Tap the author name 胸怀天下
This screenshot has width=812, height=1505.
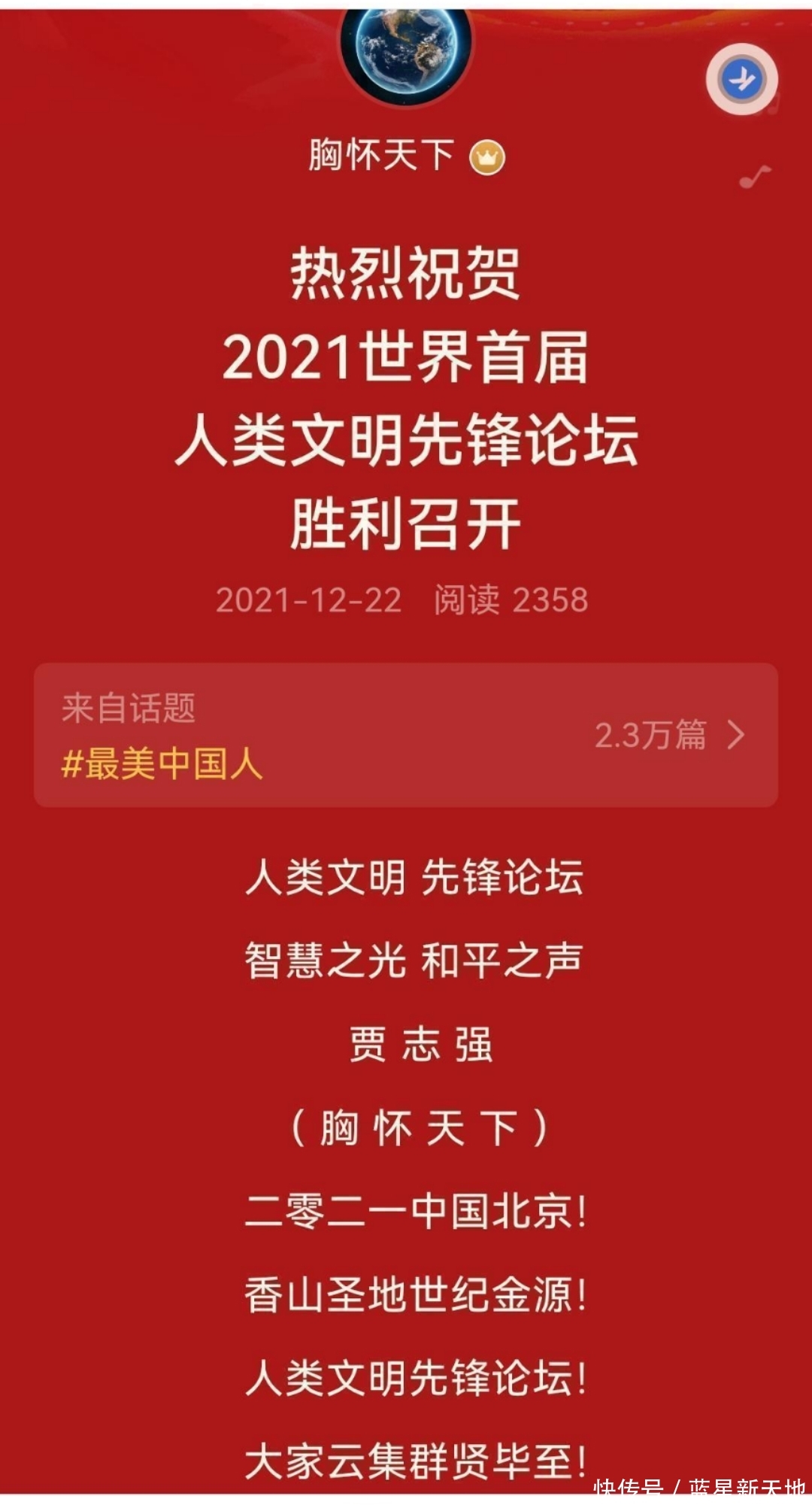click(382, 156)
